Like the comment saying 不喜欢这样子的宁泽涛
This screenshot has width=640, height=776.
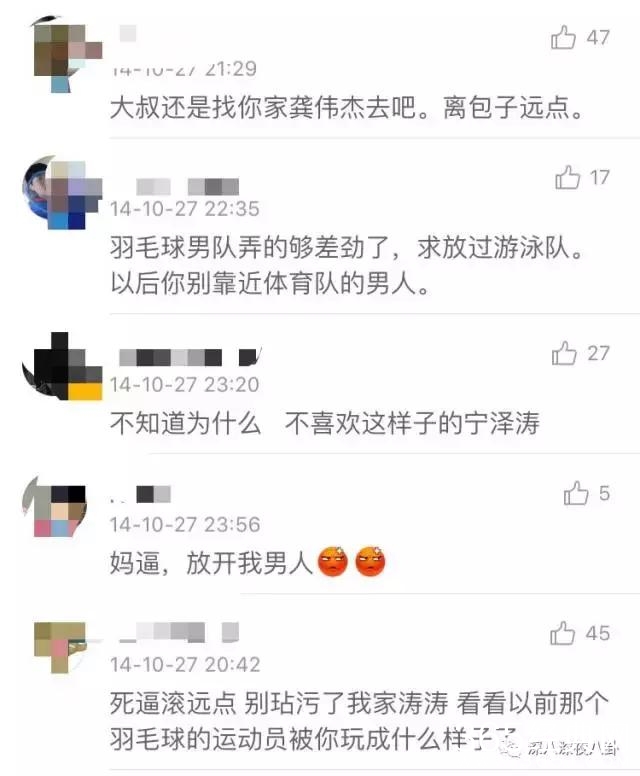point(565,353)
